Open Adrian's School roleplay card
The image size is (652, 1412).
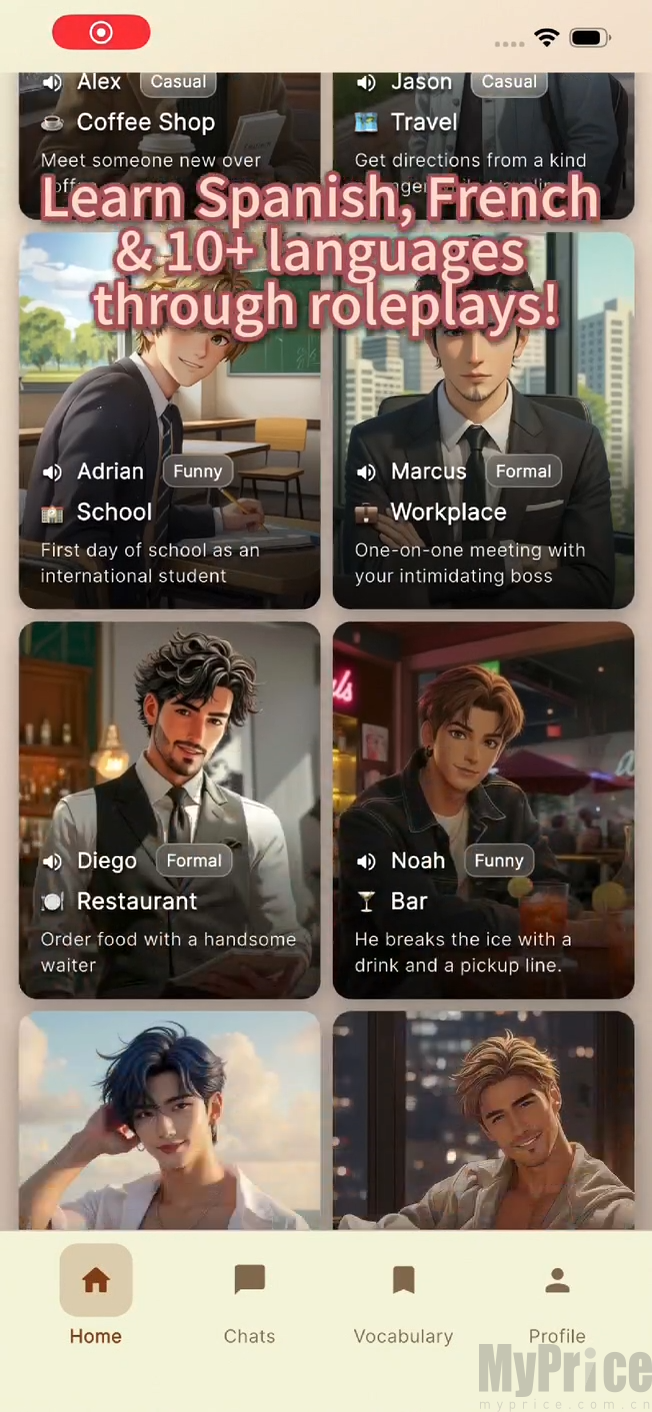170,421
